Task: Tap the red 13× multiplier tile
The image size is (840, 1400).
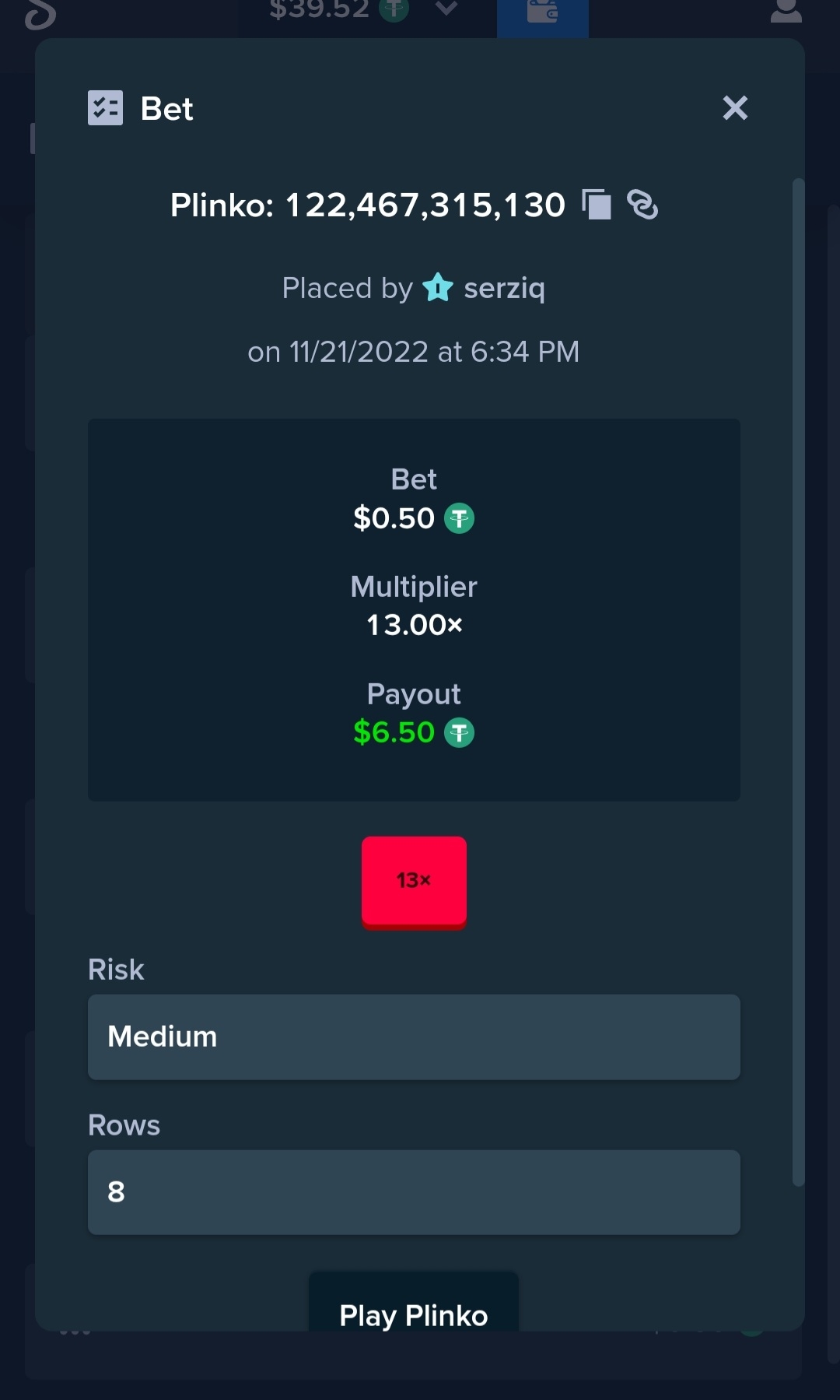Action: tap(414, 882)
